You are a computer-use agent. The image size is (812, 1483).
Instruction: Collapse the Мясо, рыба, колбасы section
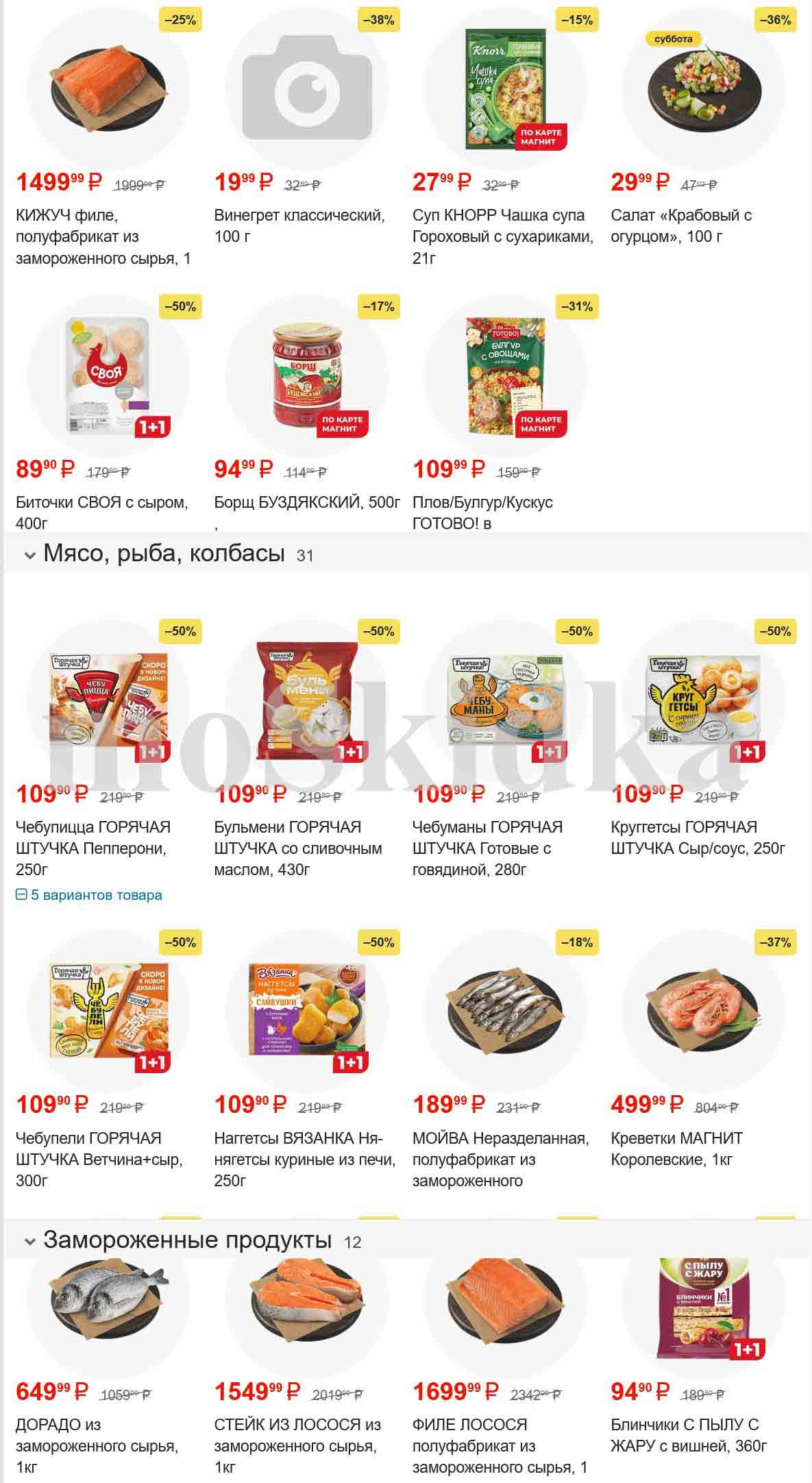[30, 556]
